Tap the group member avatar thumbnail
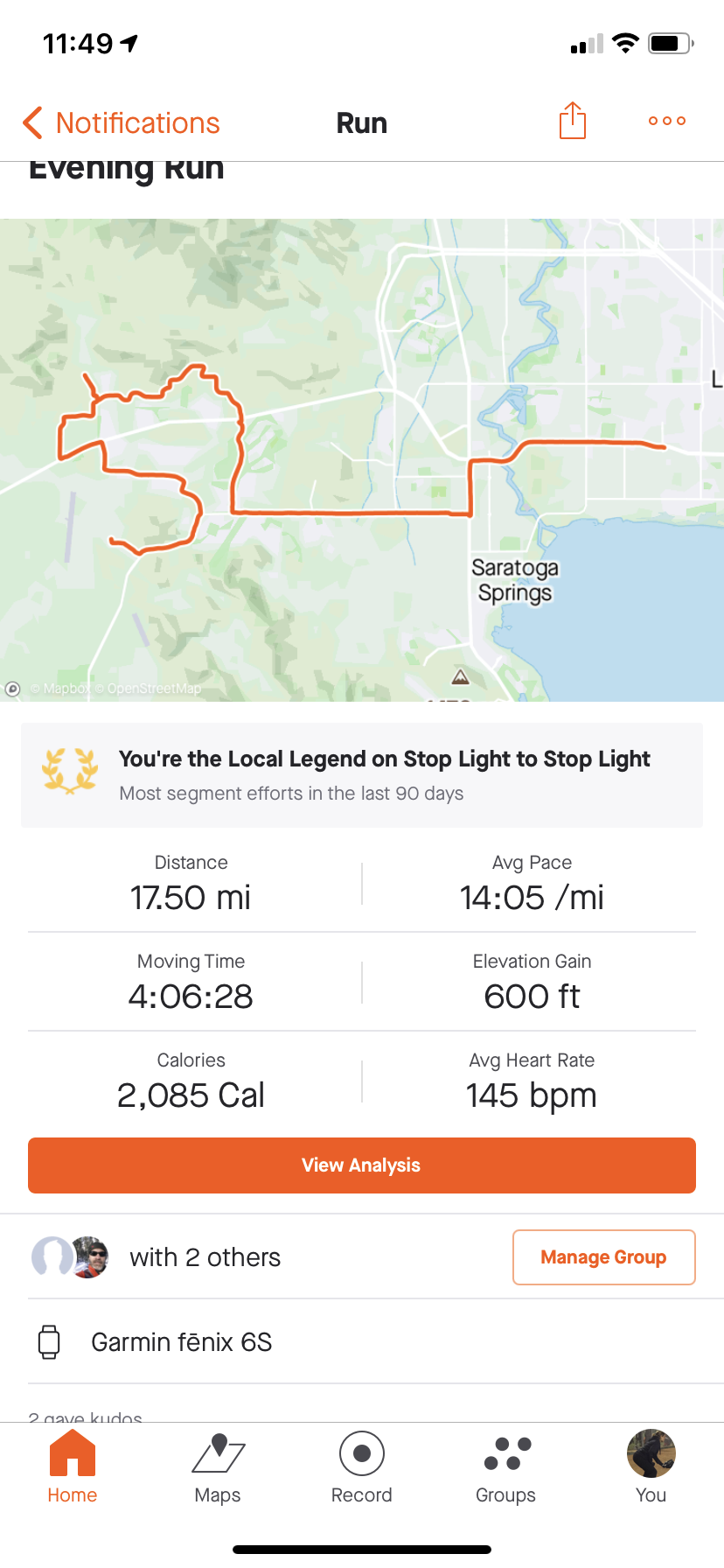 point(85,1257)
